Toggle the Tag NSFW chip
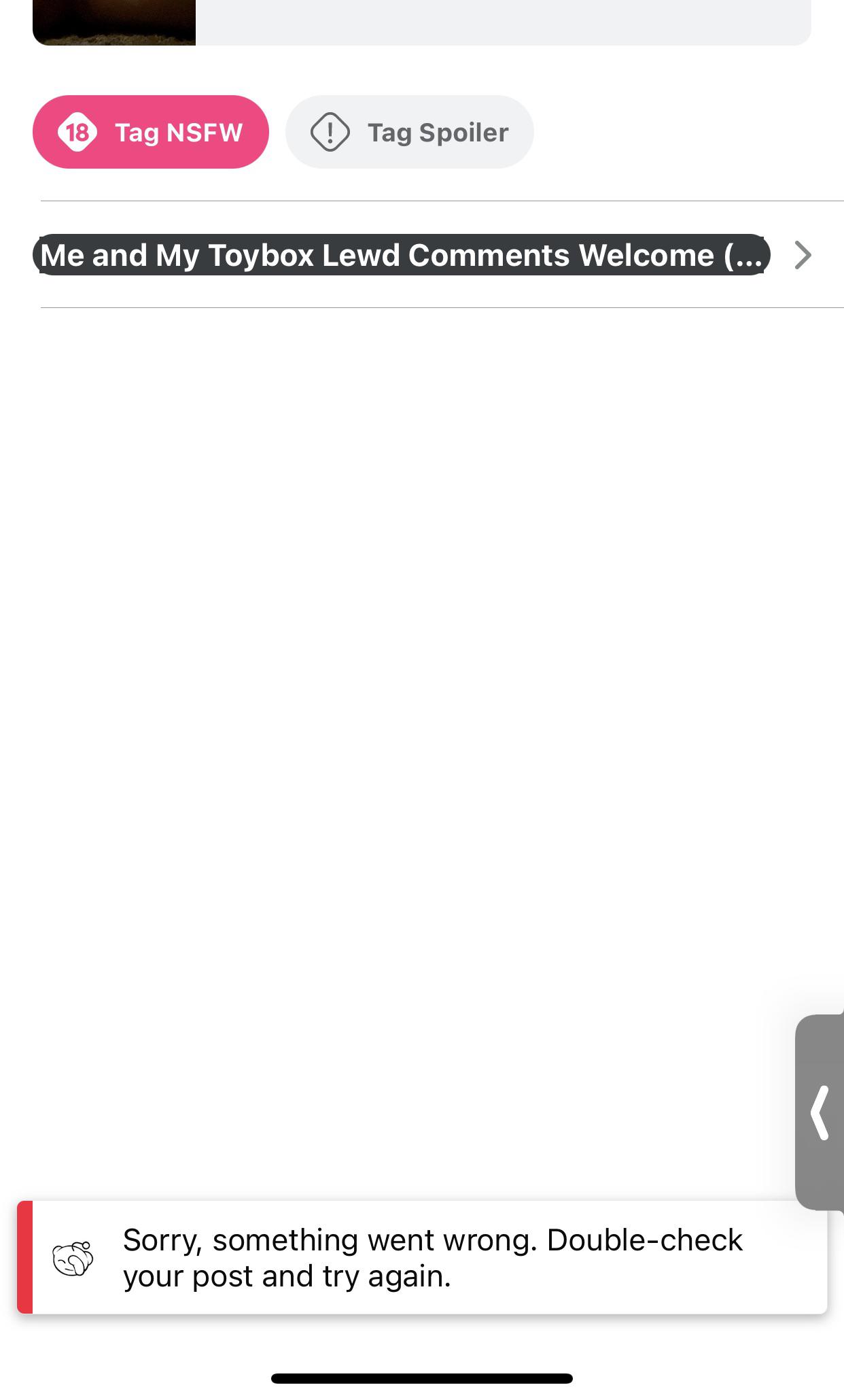Viewport: 844px width, 1400px height. (151, 132)
